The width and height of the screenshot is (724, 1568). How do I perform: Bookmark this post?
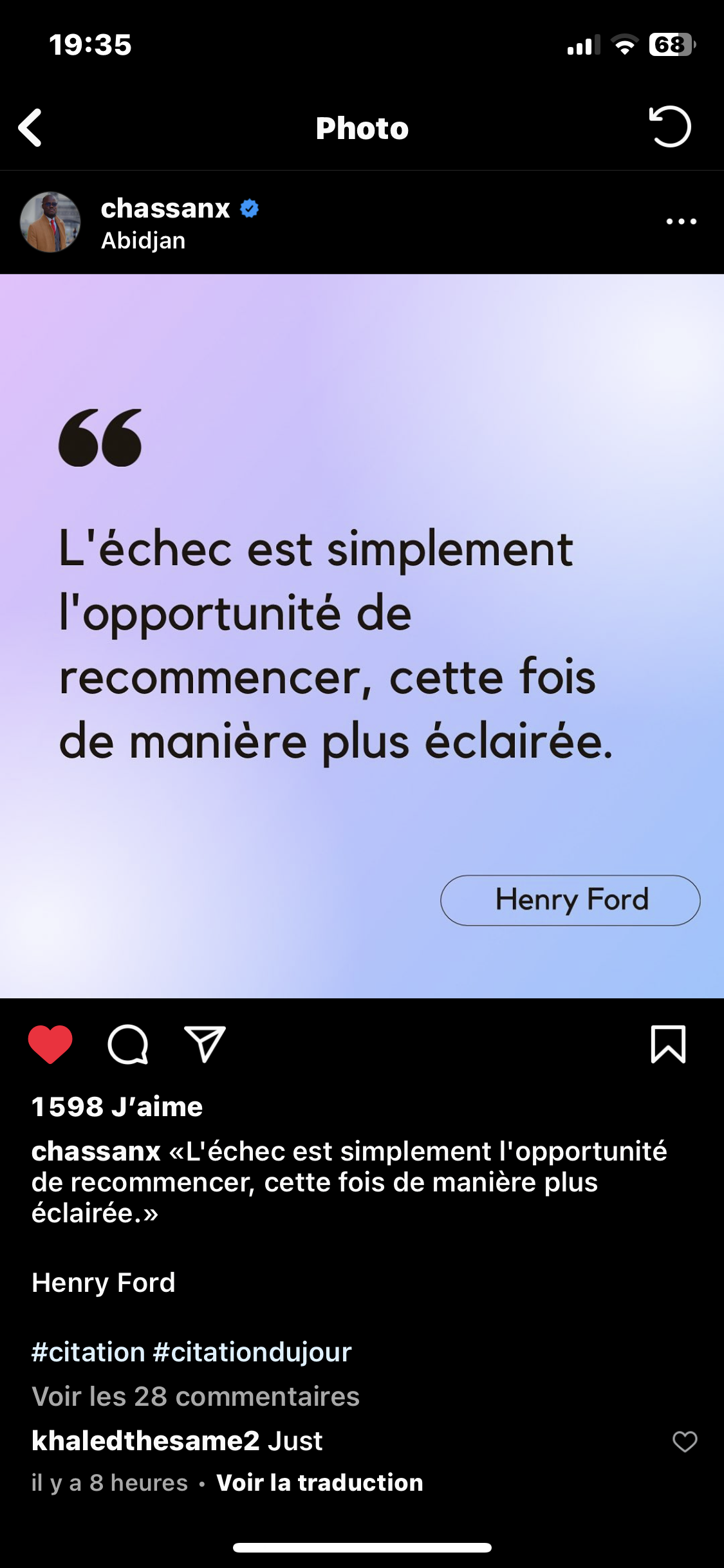coord(668,1044)
